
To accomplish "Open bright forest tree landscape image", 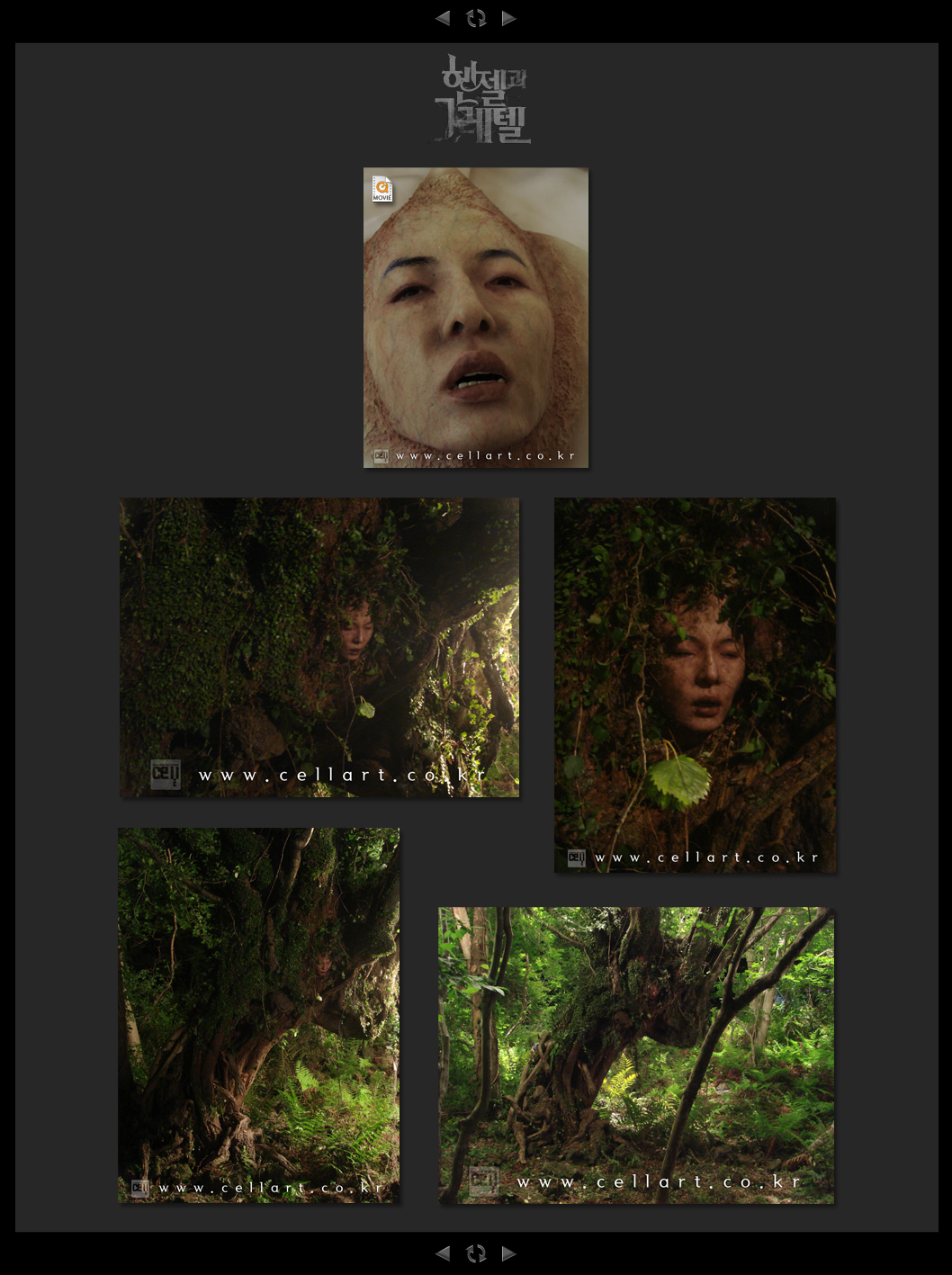I will [x=636, y=1055].
